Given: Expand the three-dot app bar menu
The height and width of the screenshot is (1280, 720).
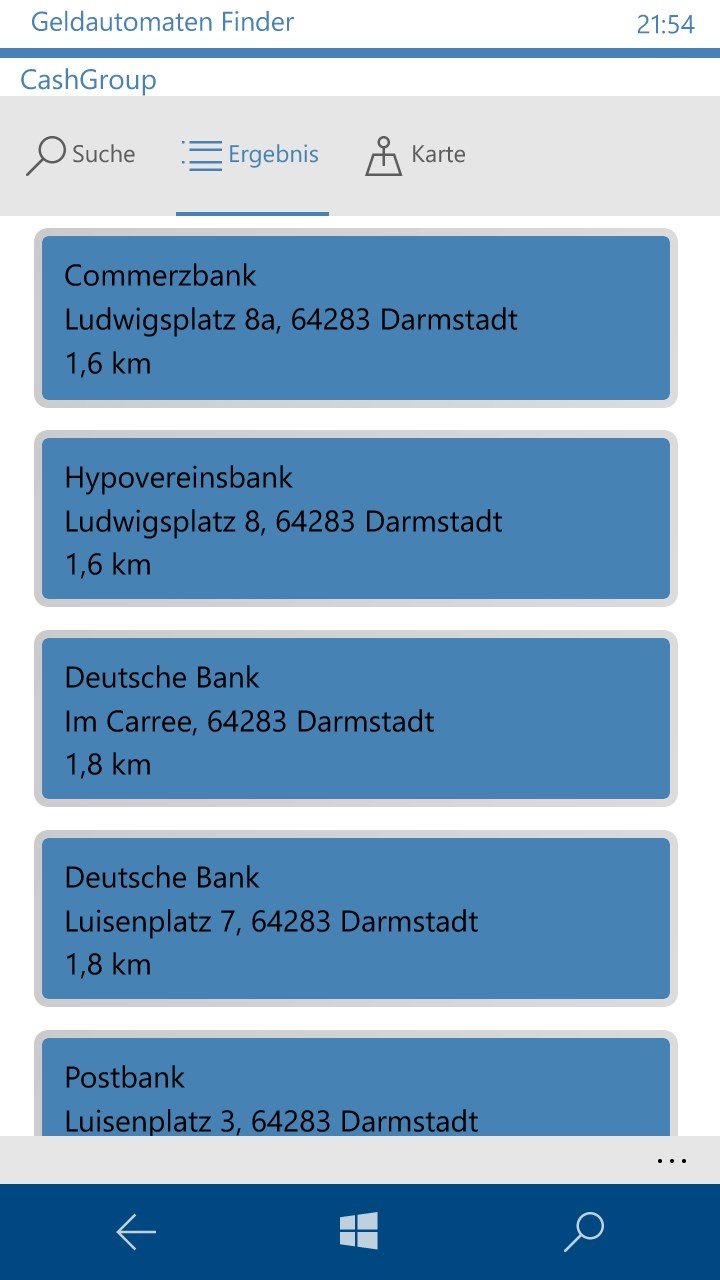Looking at the screenshot, I should click(672, 1161).
